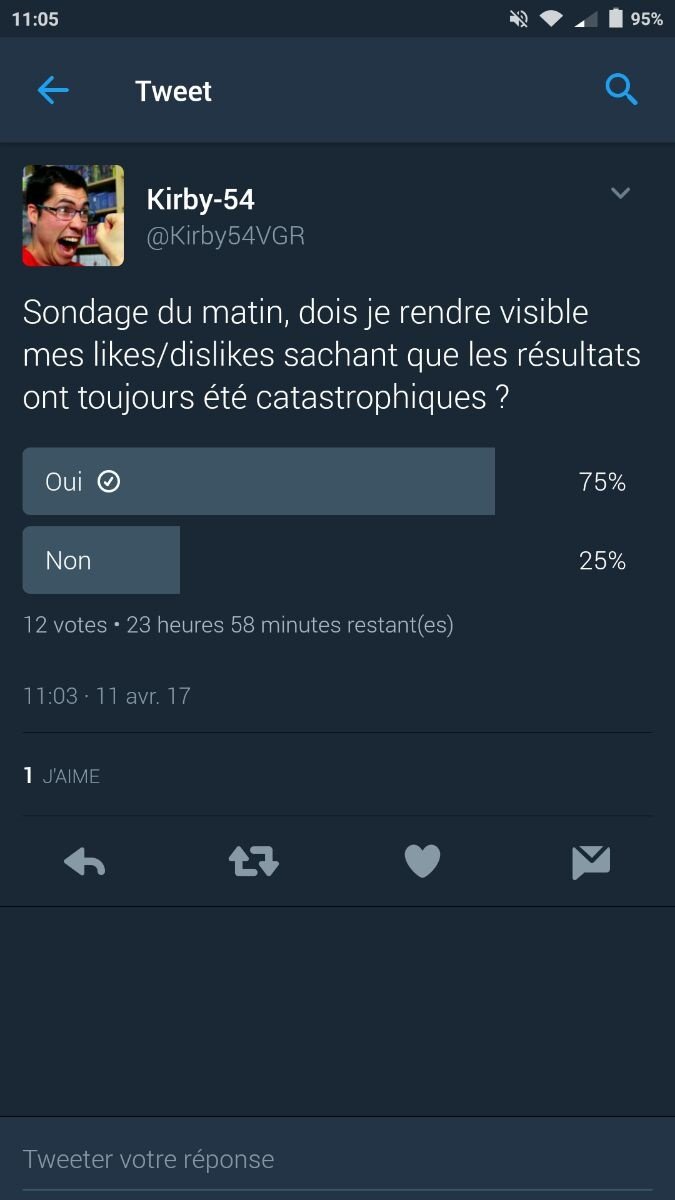This screenshot has width=675, height=1200.
Task: Reply to this tweet
Action: 85,861
